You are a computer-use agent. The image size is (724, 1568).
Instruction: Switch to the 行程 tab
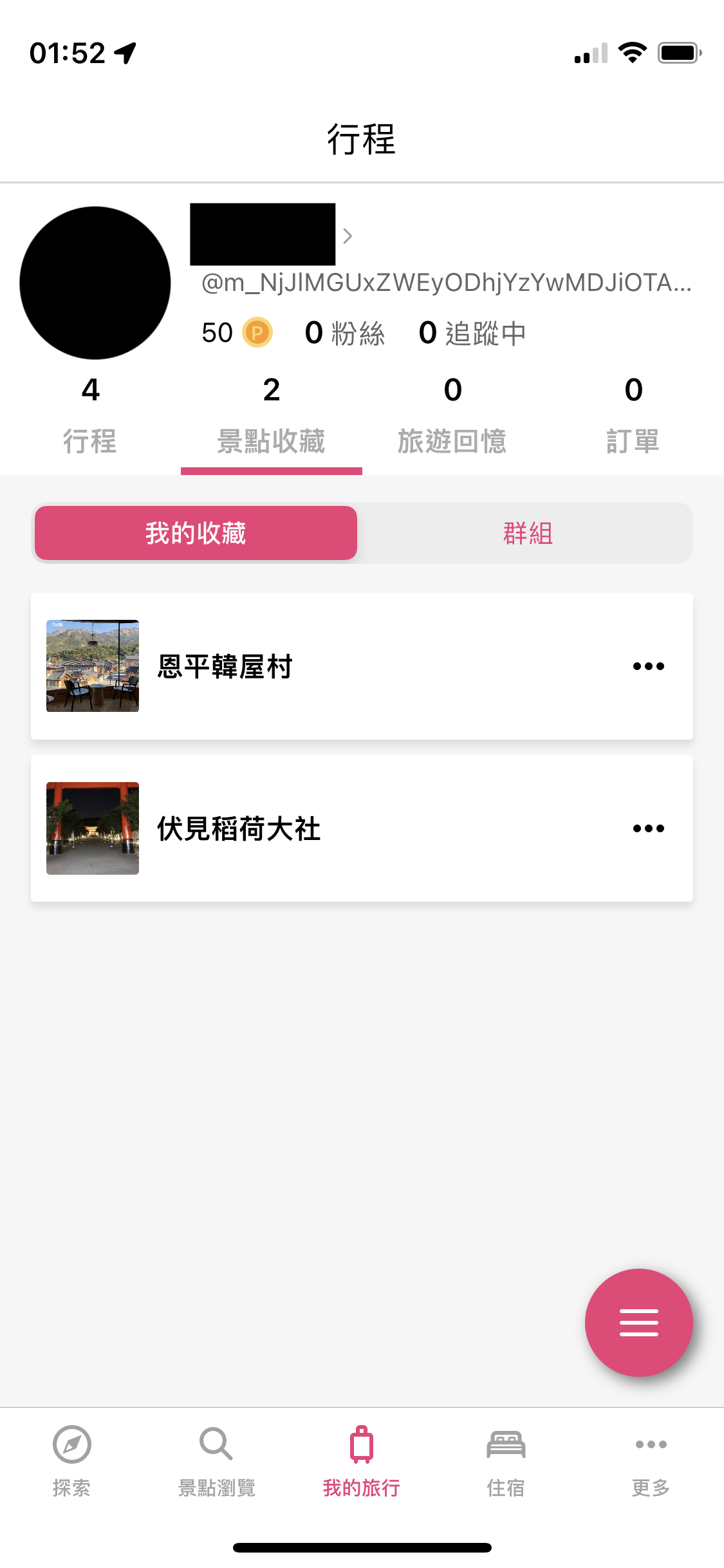coord(91,441)
